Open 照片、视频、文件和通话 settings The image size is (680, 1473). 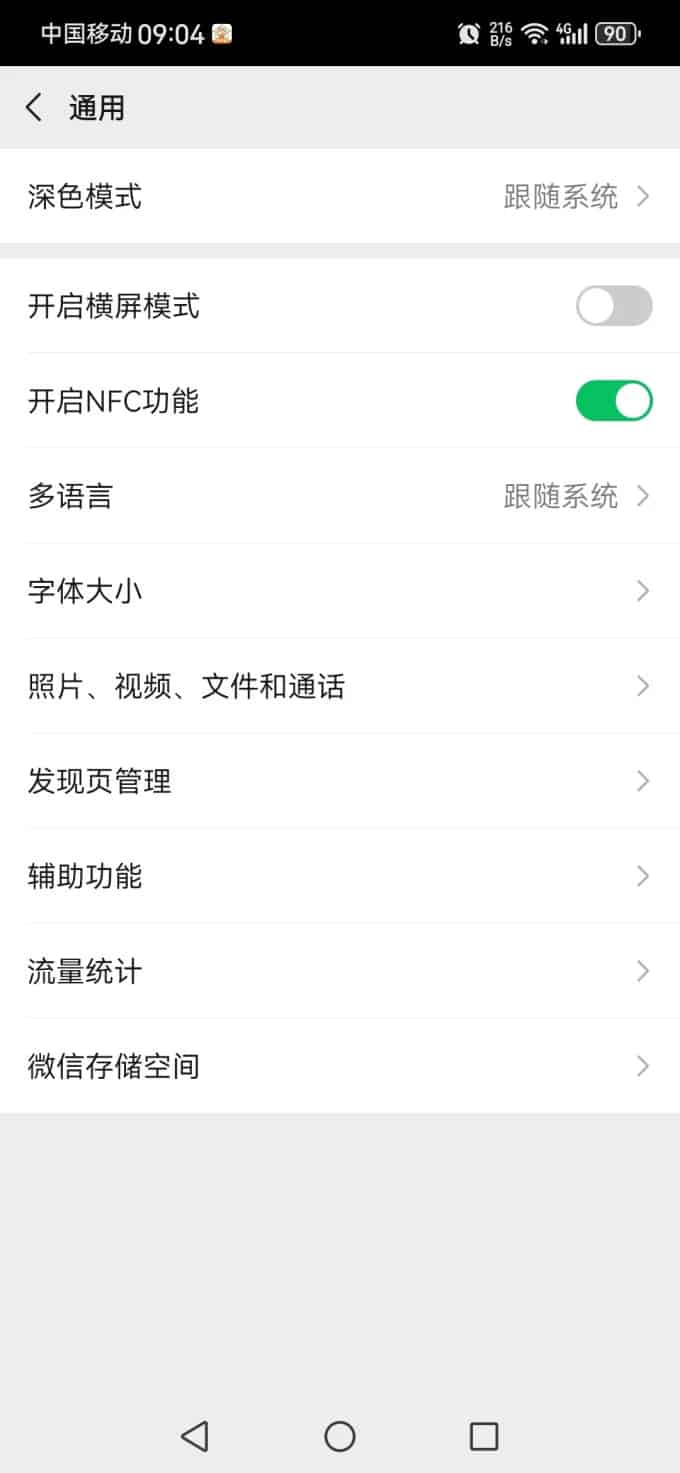[340, 686]
